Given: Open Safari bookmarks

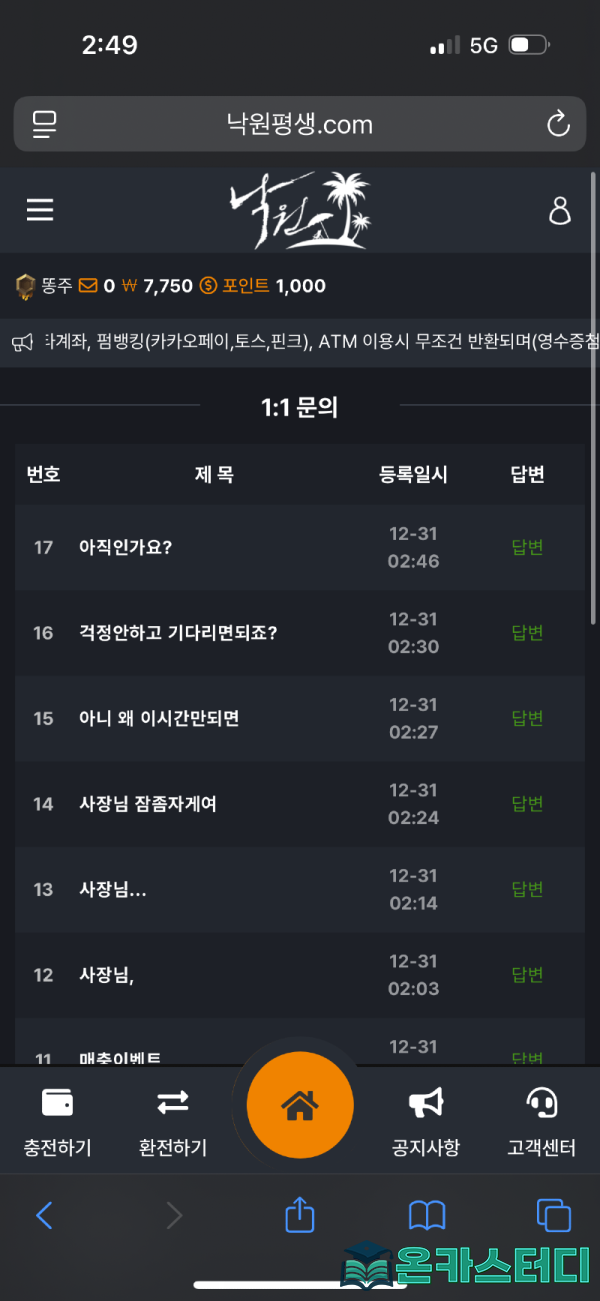Looking at the screenshot, I should tap(427, 1215).
